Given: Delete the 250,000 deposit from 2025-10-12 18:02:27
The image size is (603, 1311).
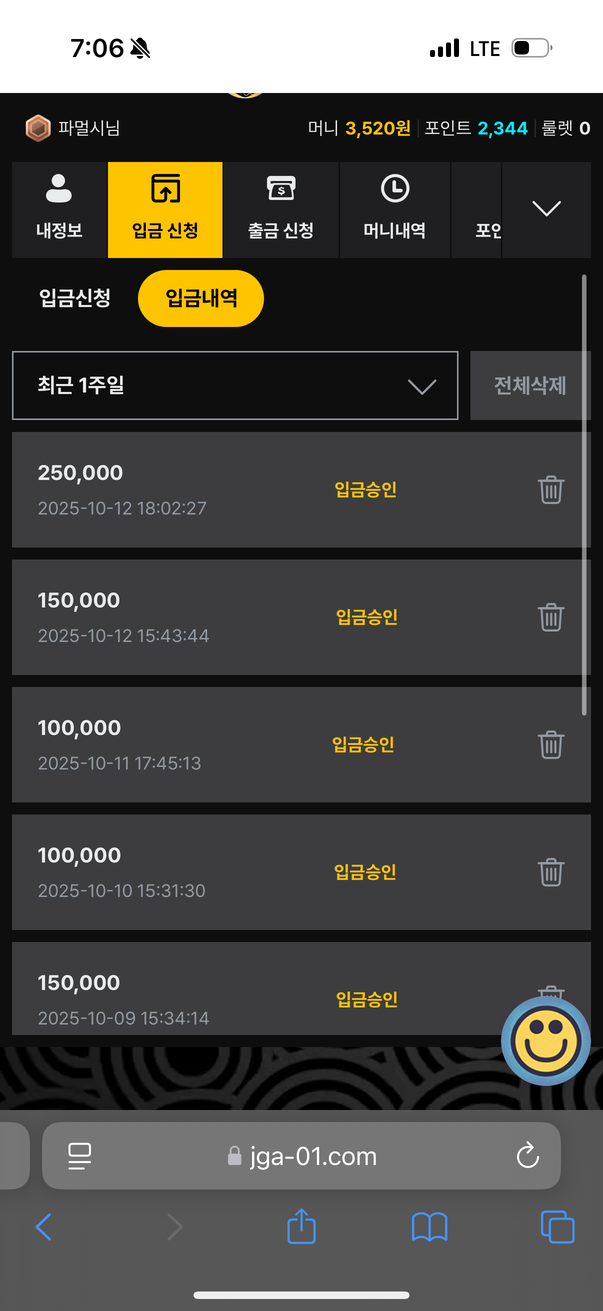Looking at the screenshot, I should (x=551, y=490).
